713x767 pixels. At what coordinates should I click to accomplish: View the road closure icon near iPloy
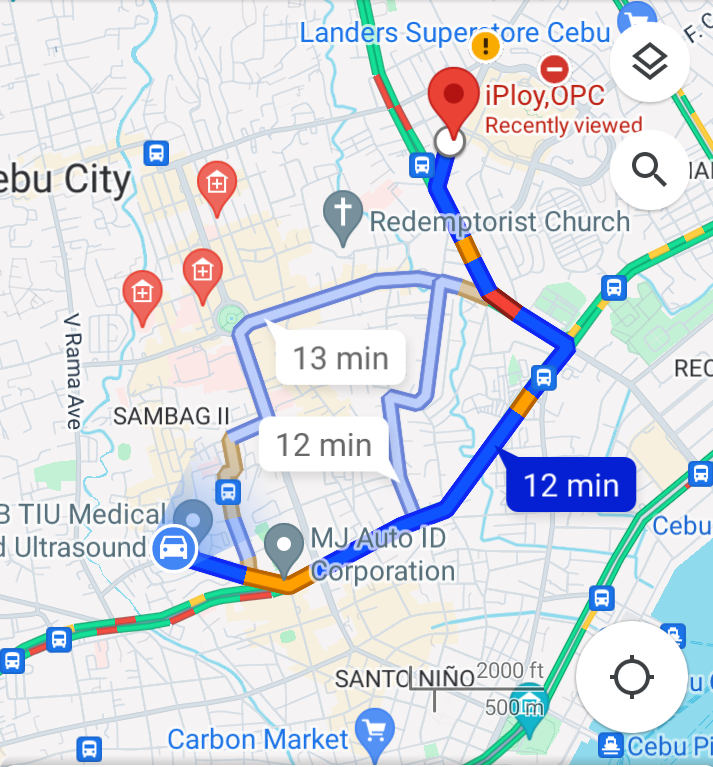554,69
